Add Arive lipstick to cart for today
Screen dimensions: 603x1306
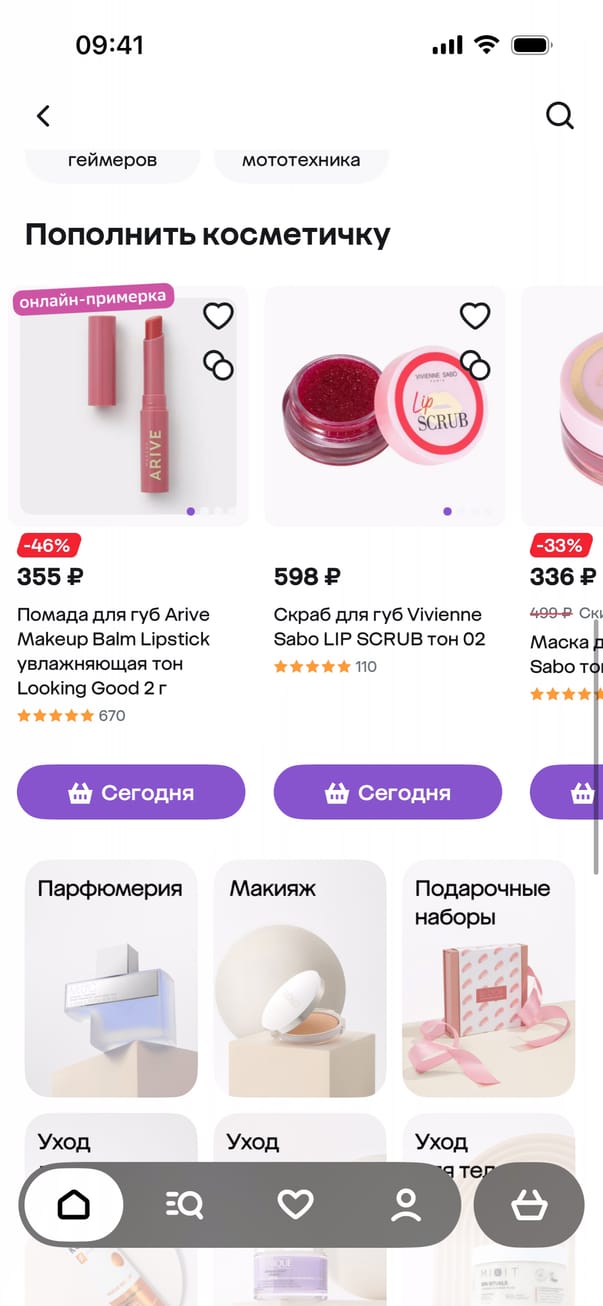tap(131, 793)
